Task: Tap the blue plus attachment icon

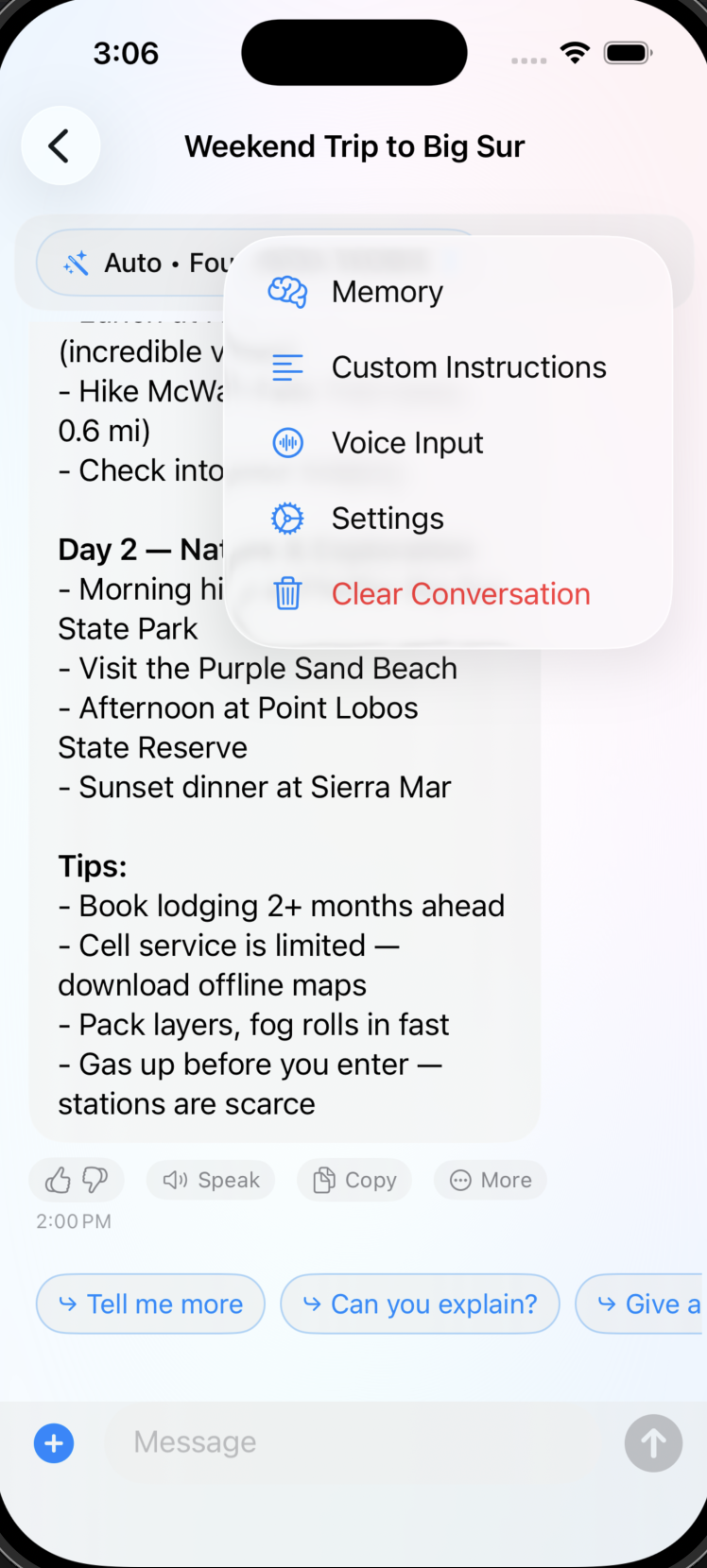Action: [x=54, y=1443]
